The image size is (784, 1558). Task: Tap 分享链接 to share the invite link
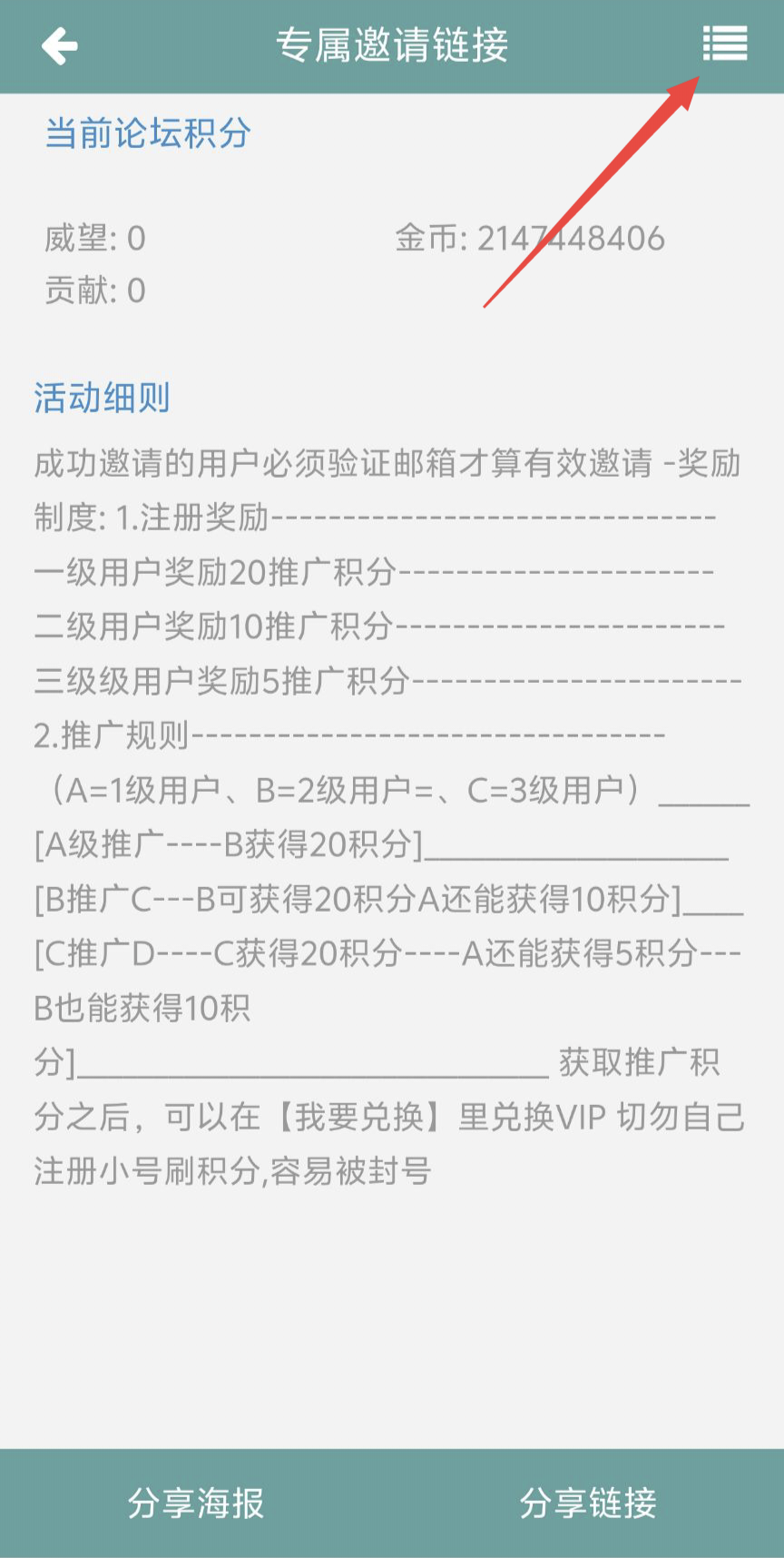pyautogui.click(x=588, y=1504)
